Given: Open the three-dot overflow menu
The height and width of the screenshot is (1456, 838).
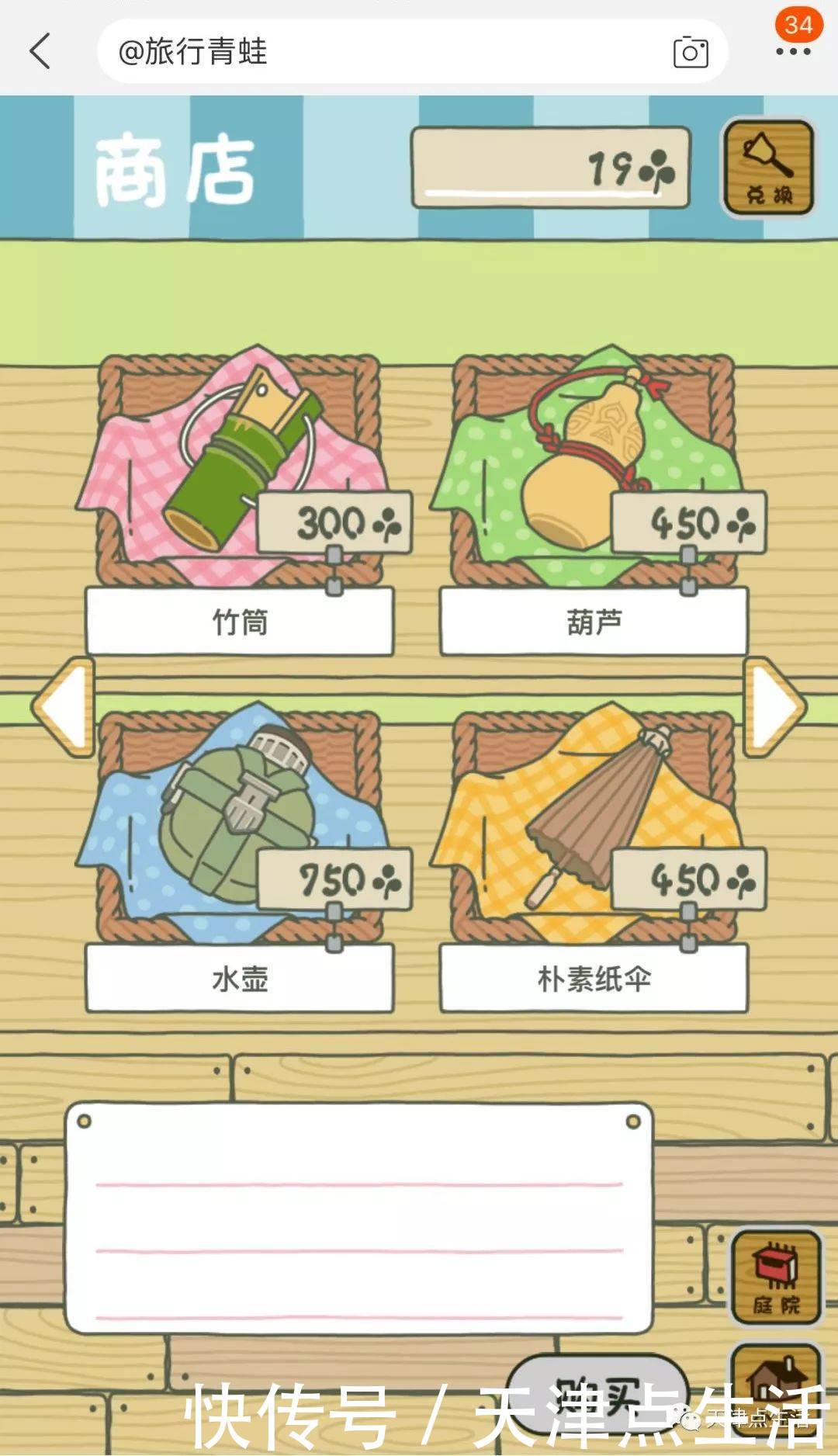Looking at the screenshot, I should pyautogui.click(x=793, y=51).
